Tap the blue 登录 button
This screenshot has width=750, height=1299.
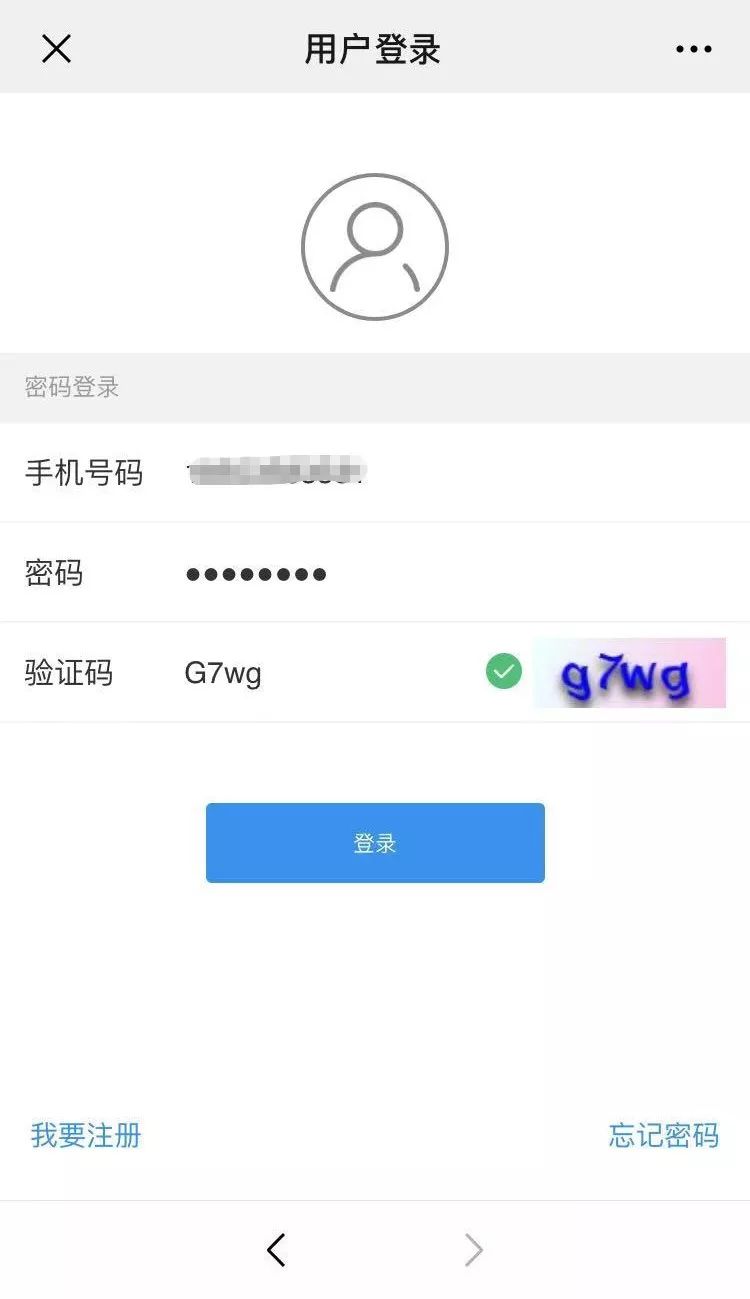(375, 843)
